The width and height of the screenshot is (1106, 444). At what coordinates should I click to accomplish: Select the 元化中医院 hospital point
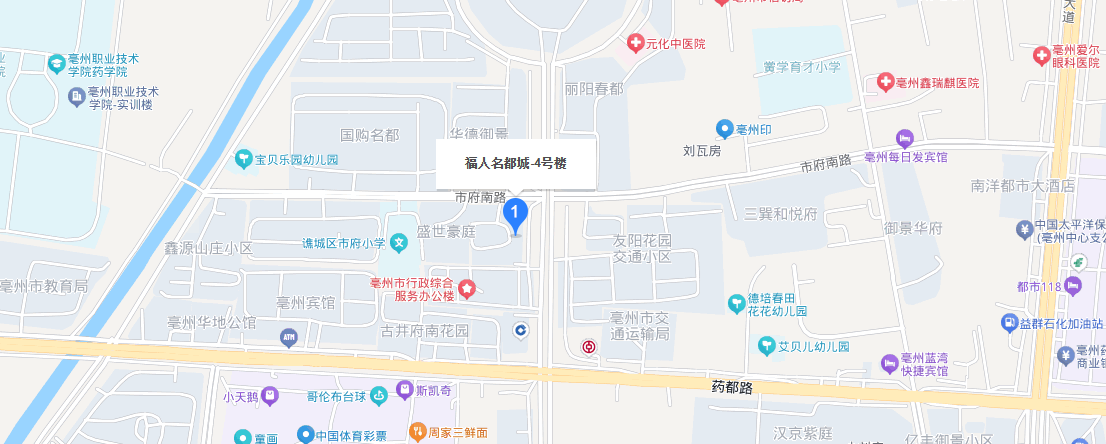pyautogui.click(x=635, y=43)
